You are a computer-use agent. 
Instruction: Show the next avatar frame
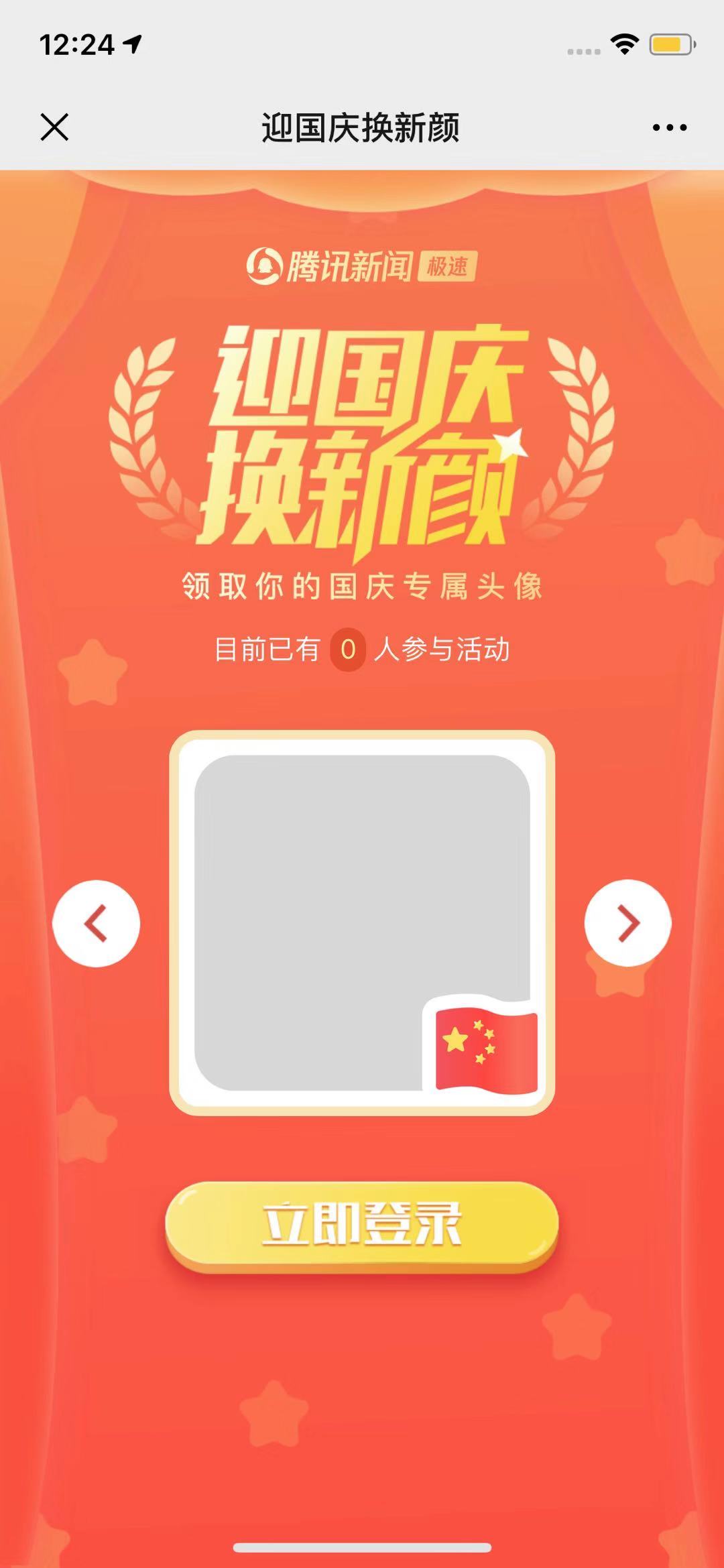coord(627,923)
